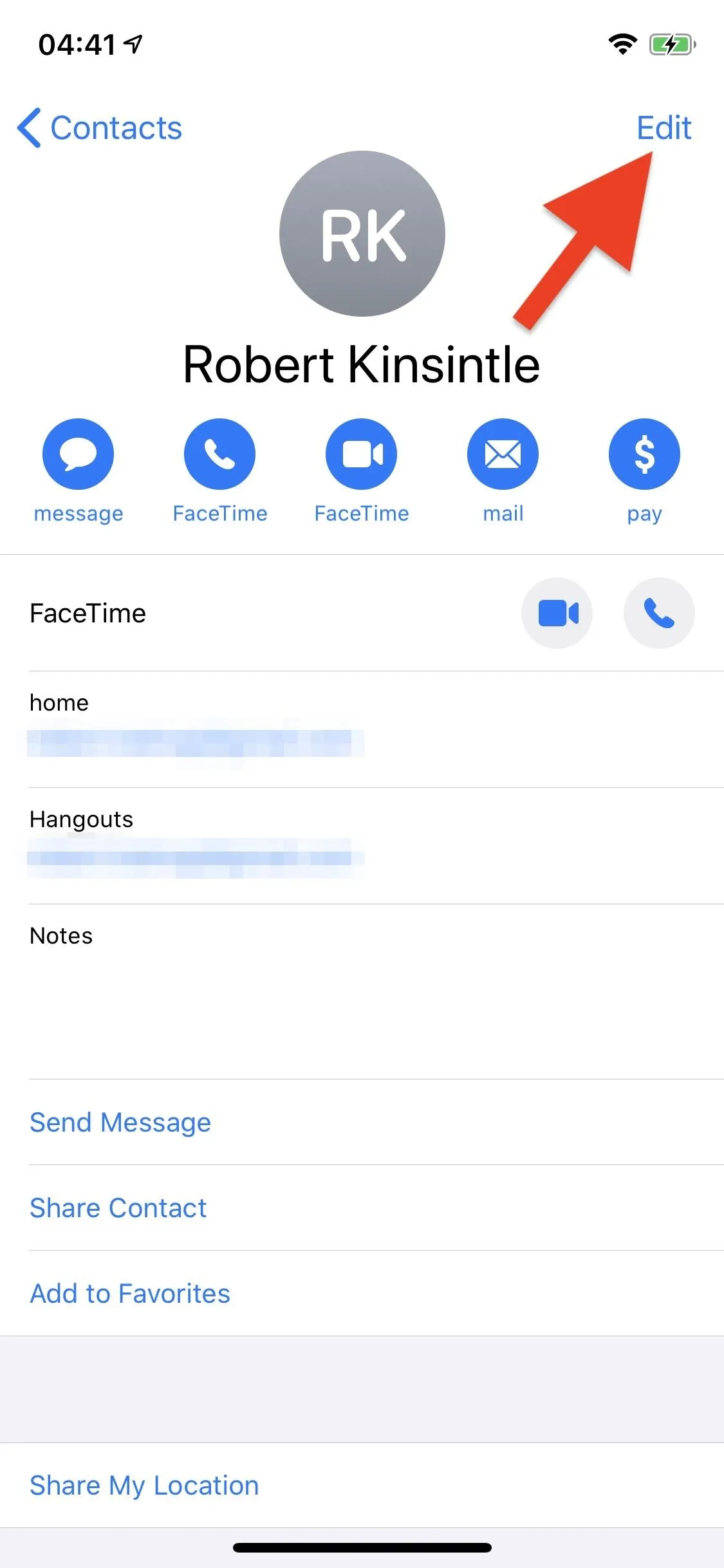
Task: Tap the message bubble quick action
Action: [x=78, y=454]
